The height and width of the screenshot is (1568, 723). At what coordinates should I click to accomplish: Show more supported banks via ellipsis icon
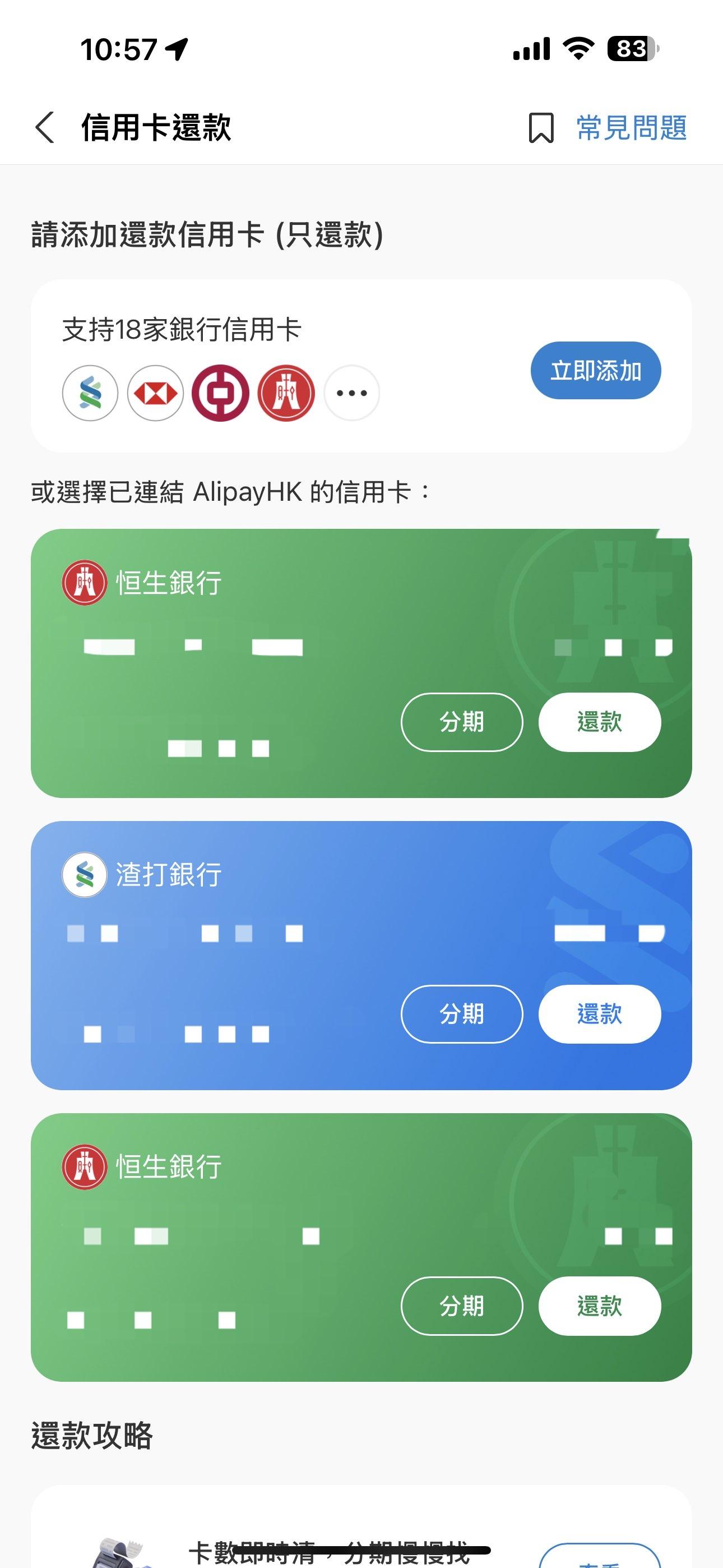point(351,393)
